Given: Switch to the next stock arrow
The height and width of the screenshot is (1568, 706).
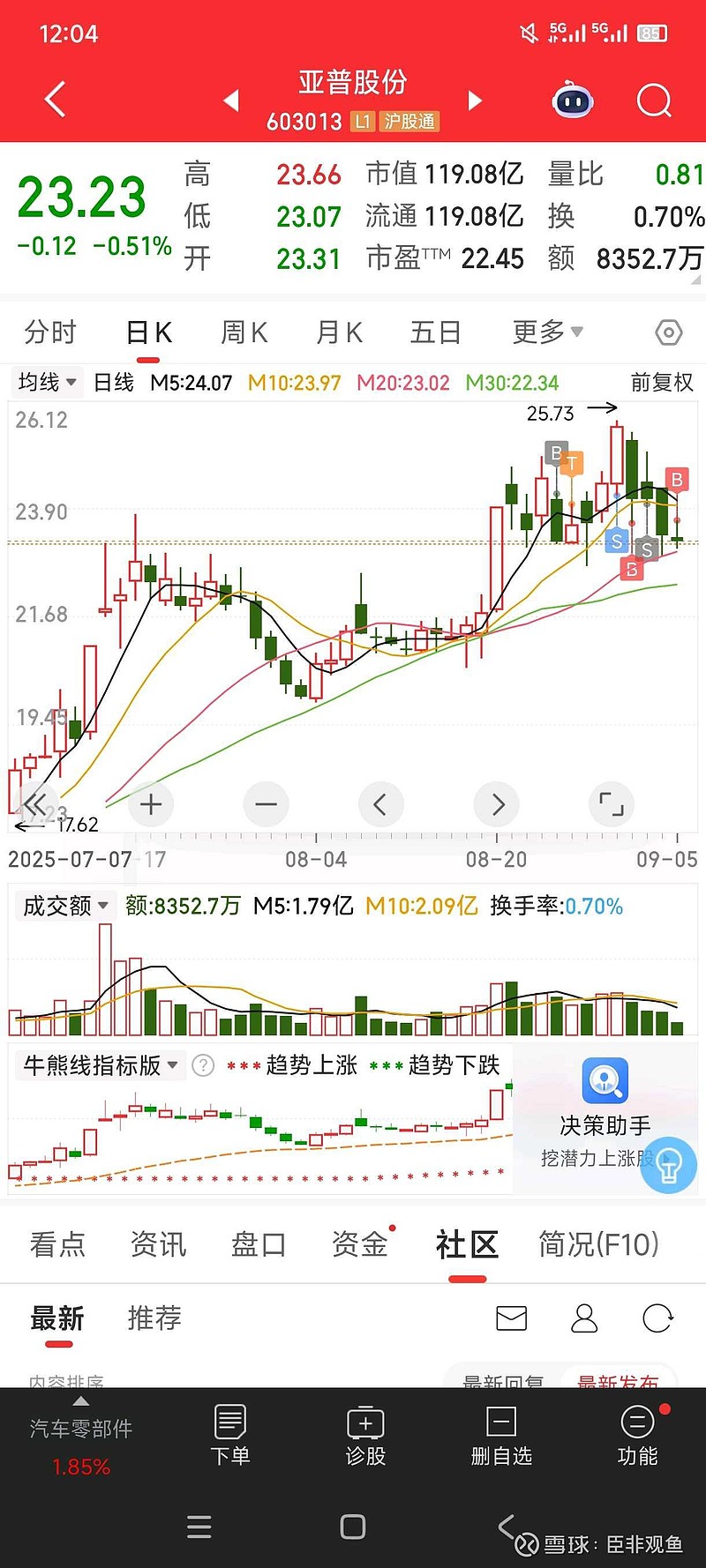Looking at the screenshot, I should (x=475, y=101).
